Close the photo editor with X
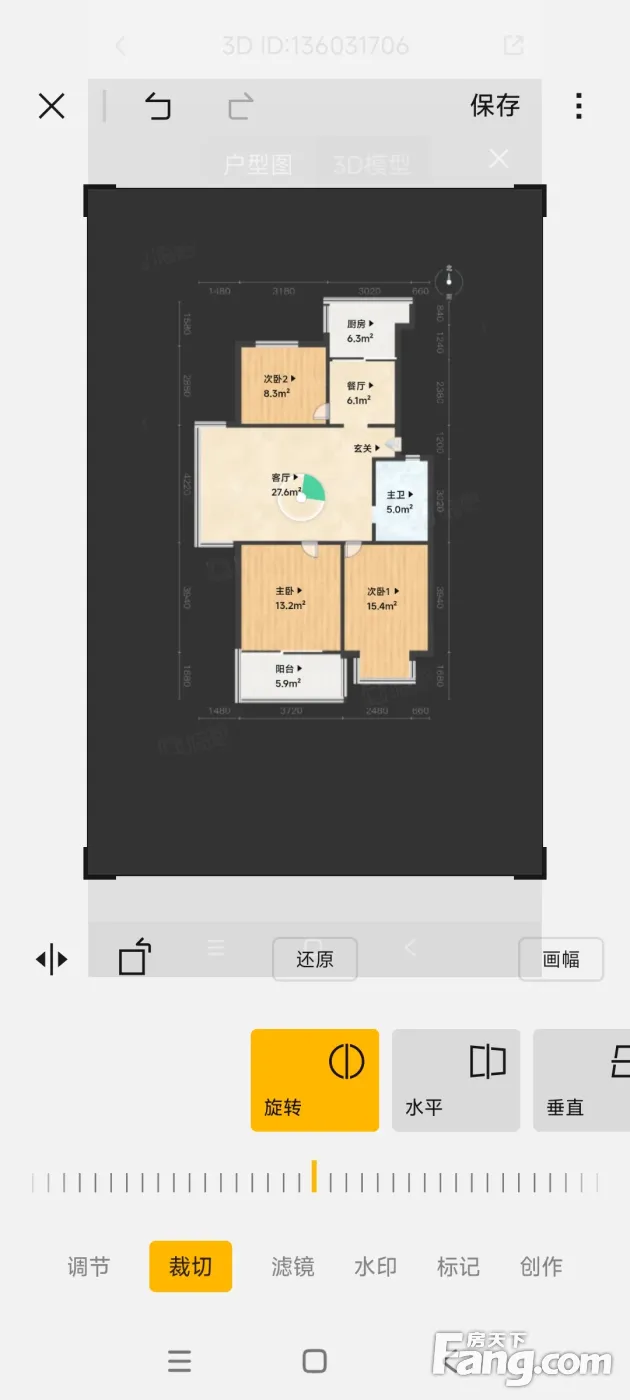Image resolution: width=630 pixels, height=1400 pixels. [x=51, y=106]
